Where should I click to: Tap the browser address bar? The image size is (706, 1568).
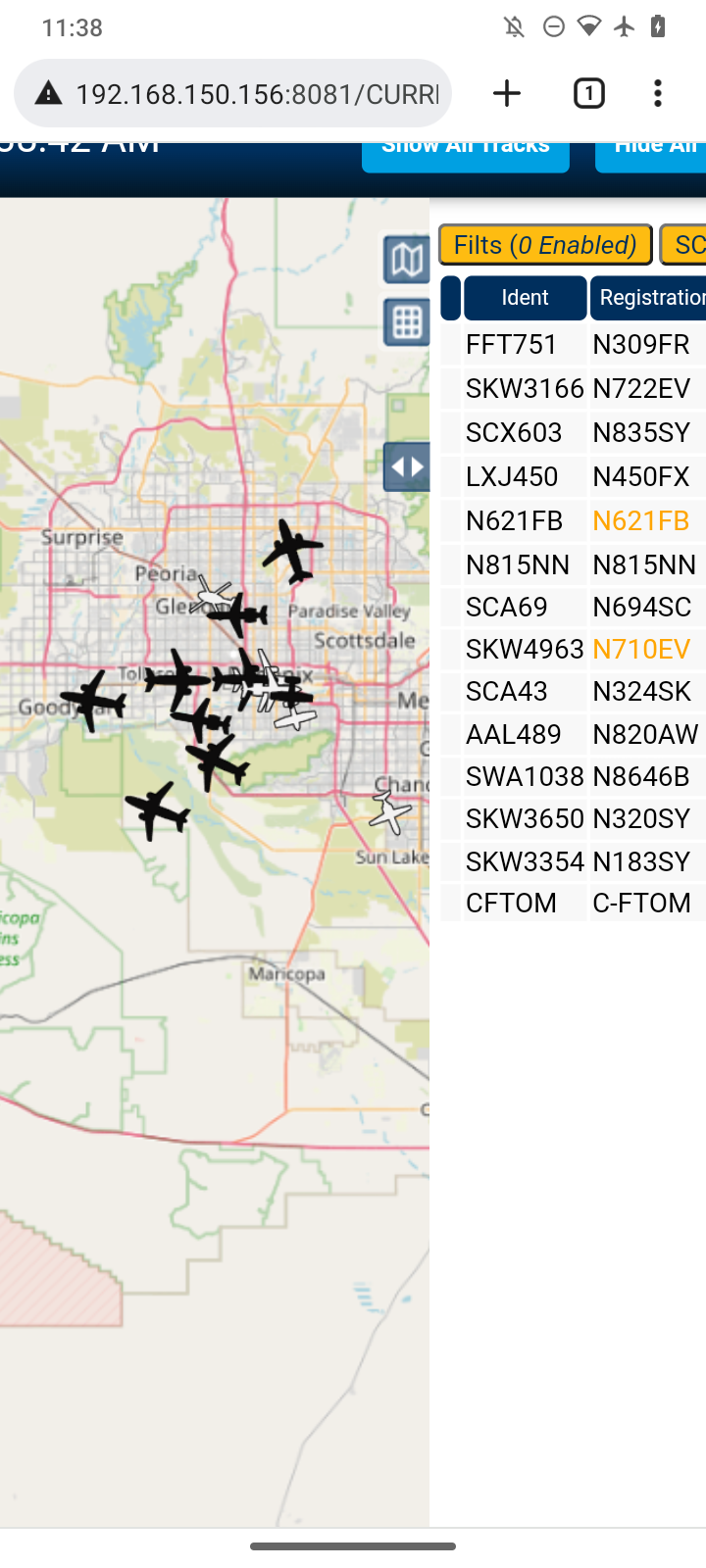233,94
